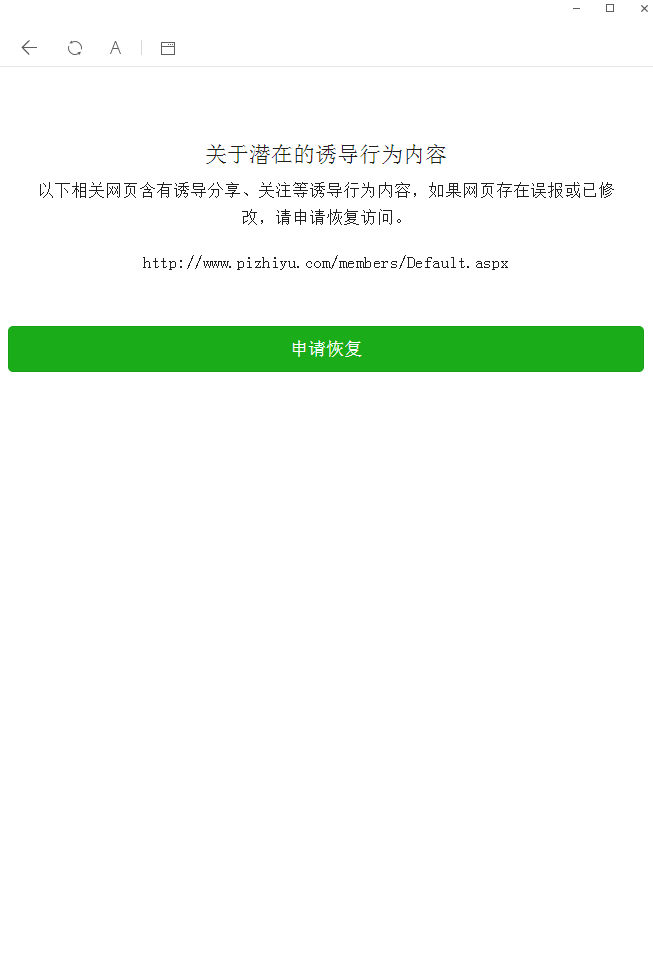Open the font size option

[x=115, y=48]
